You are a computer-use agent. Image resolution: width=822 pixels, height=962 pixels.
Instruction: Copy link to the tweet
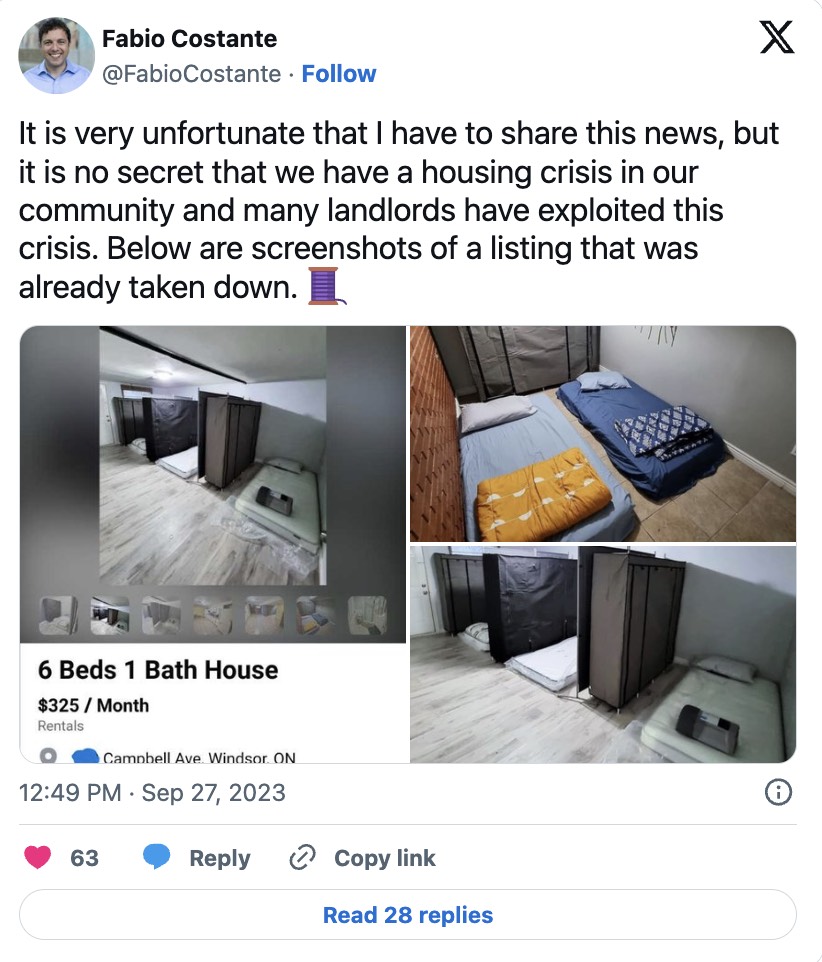pyautogui.click(x=362, y=858)
